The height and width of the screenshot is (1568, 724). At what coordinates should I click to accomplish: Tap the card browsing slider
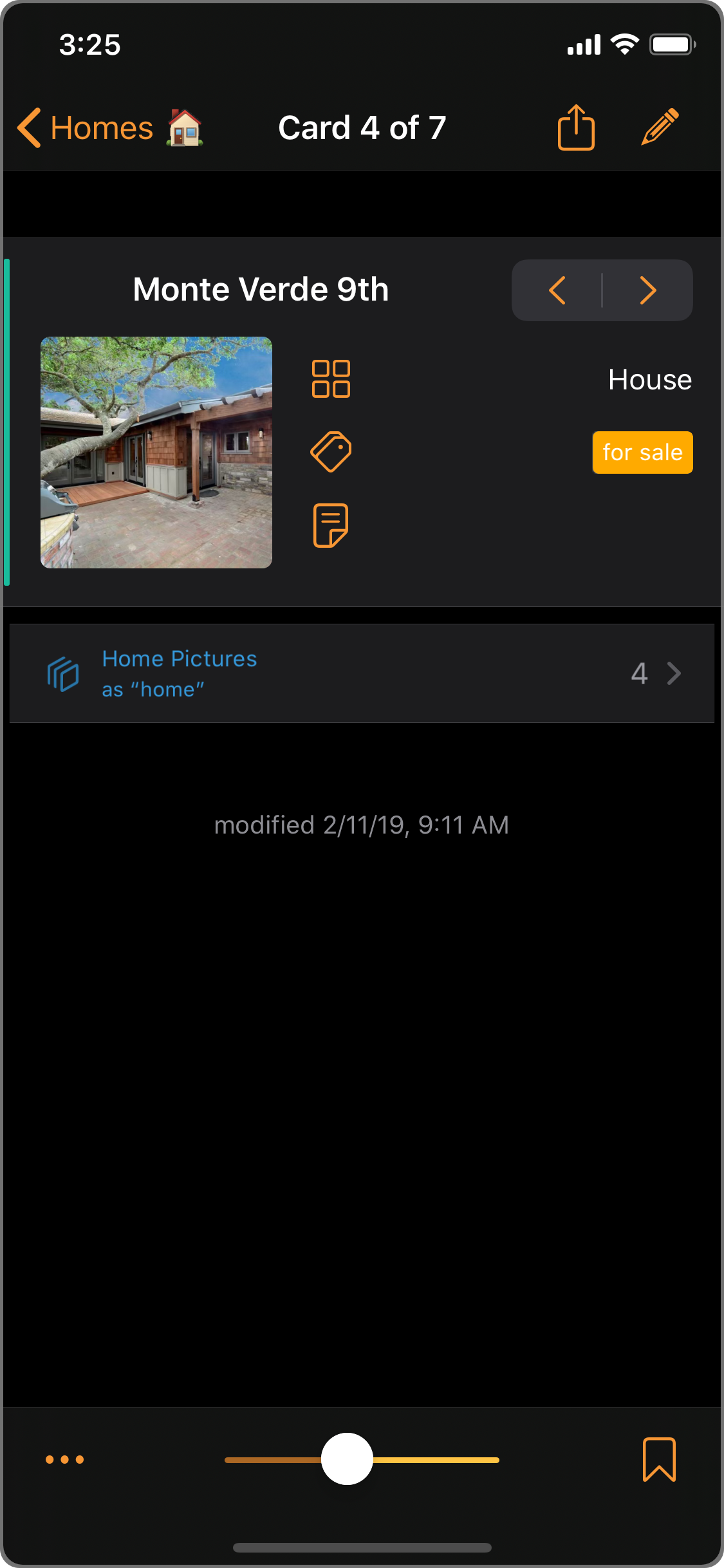coord(348,1459)
